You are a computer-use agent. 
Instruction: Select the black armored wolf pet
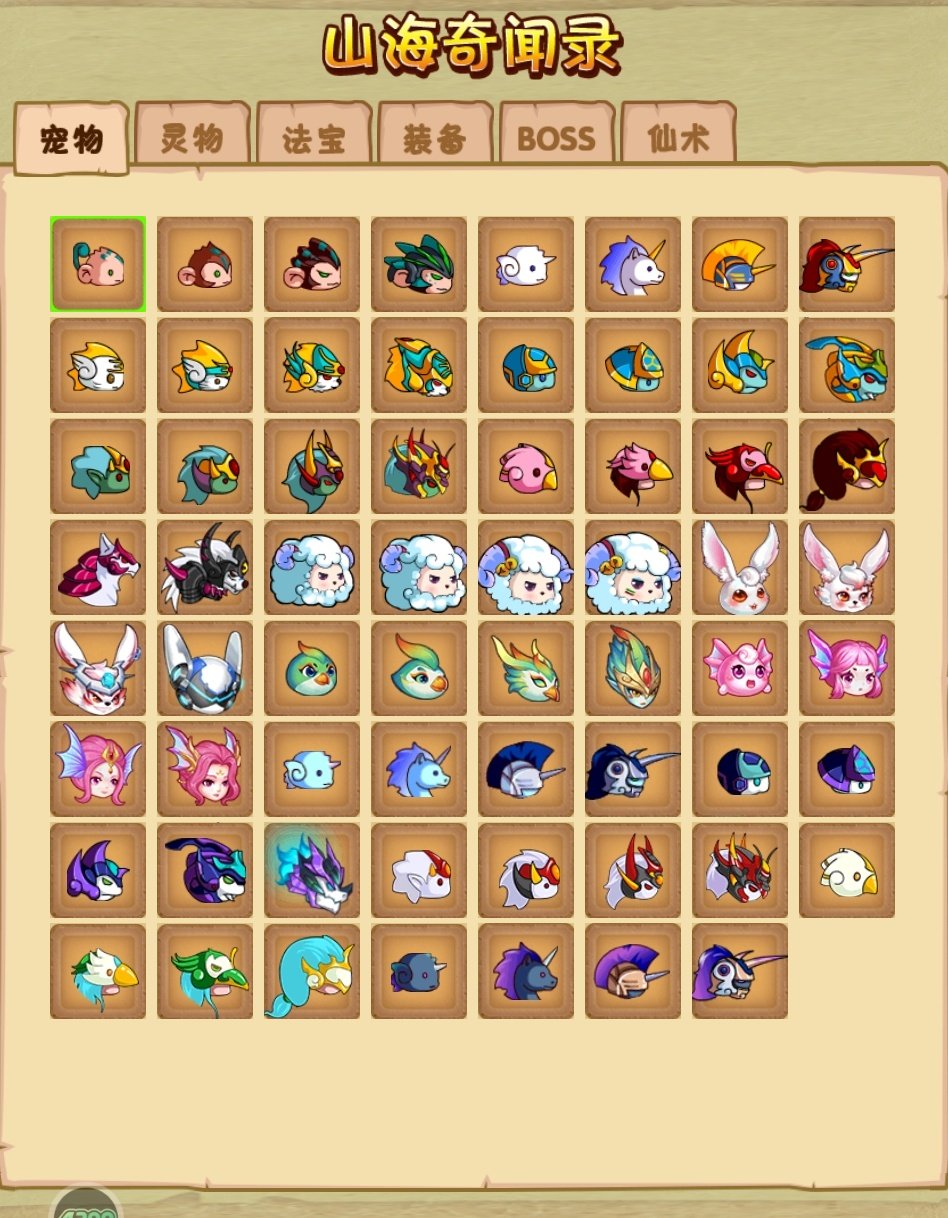[x=205, y=567]
